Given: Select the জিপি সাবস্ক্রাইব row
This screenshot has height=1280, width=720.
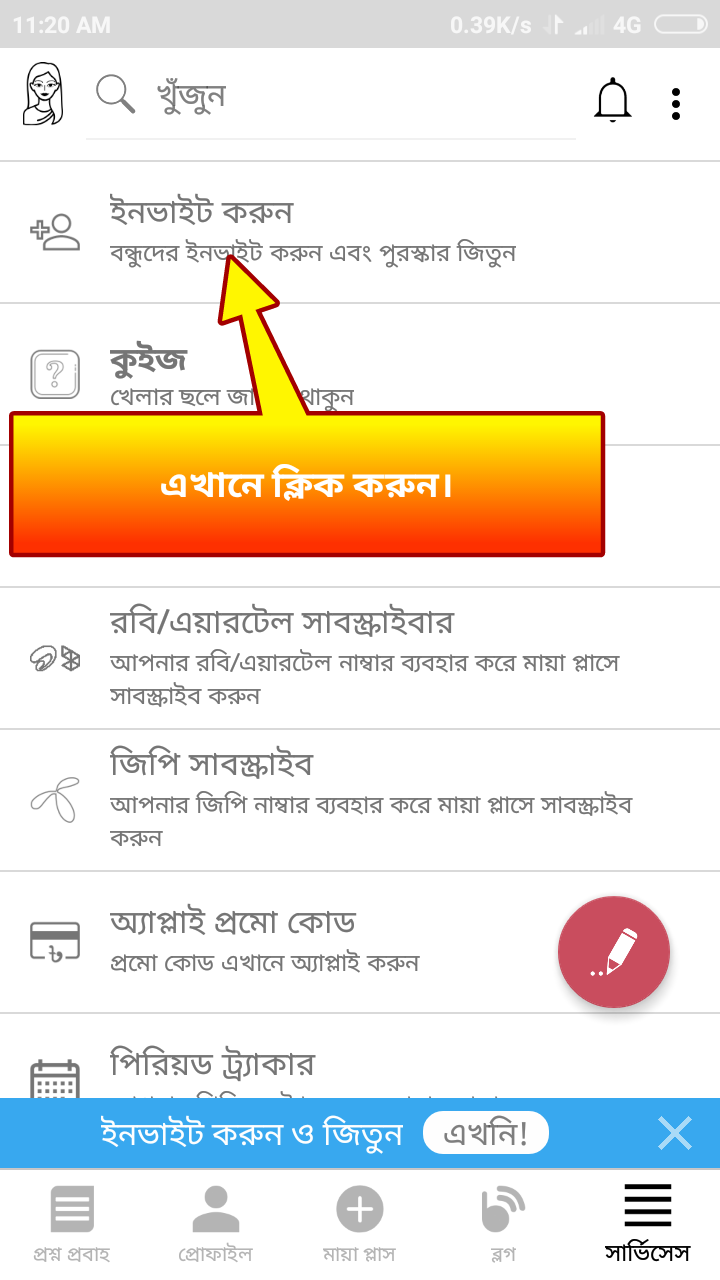Looking at the screenshot, I should [360, 800].
